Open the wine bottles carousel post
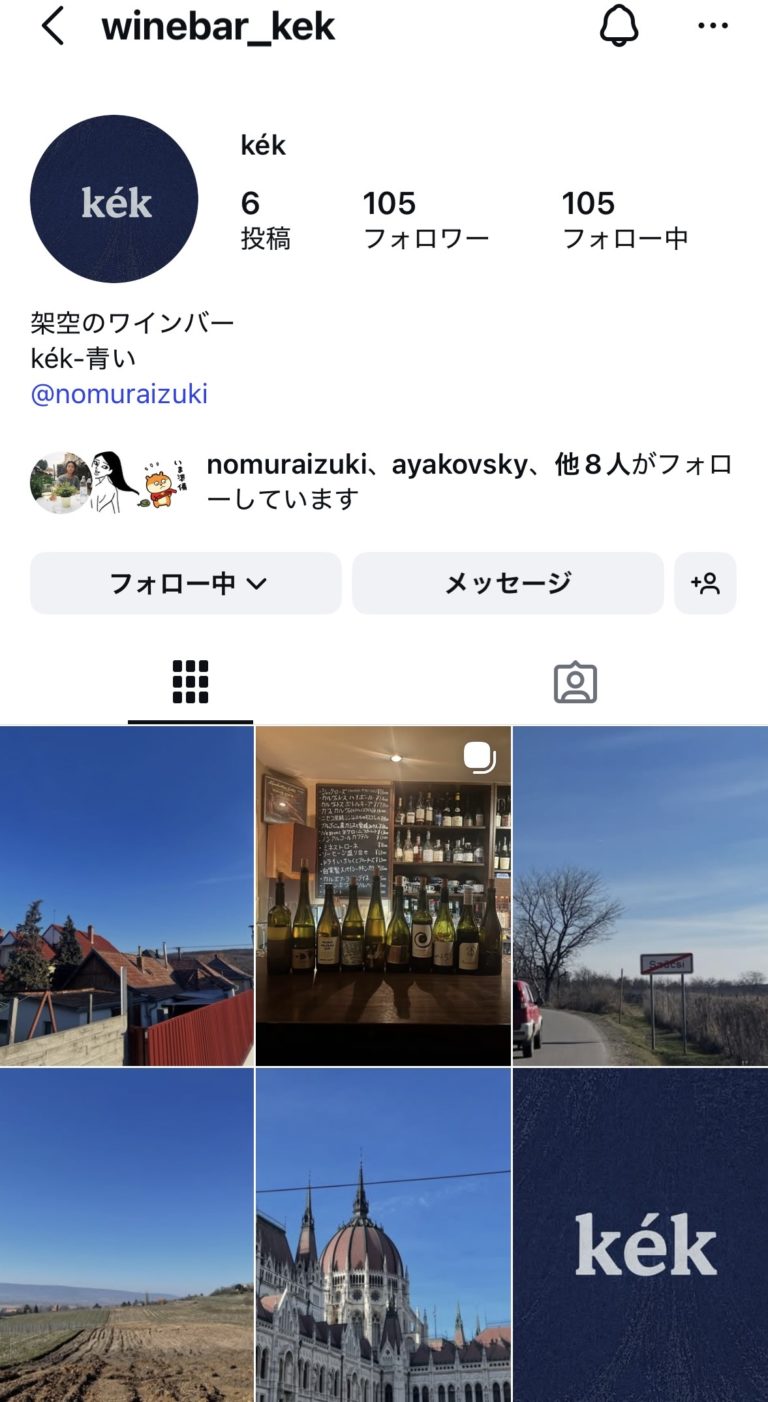The height and width of the screenshot is (1402, 768). tap(383, 895)
